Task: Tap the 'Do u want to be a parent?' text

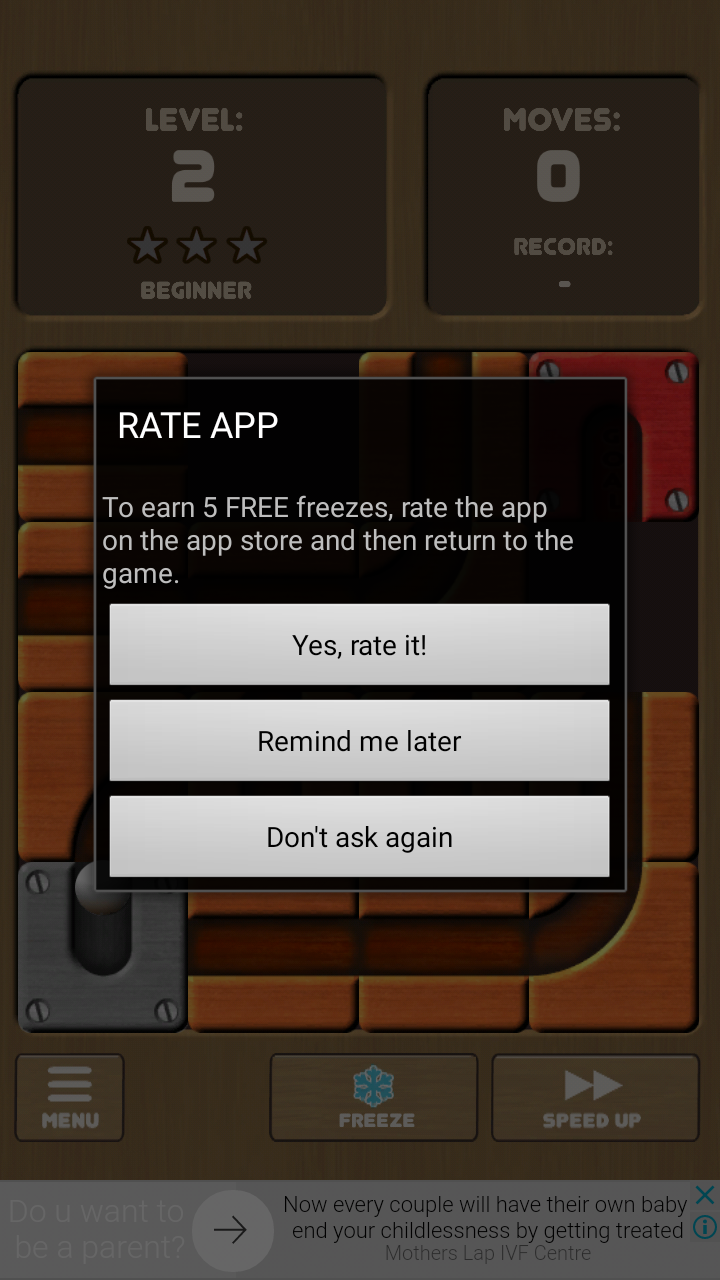Action: pos(96,1228)
